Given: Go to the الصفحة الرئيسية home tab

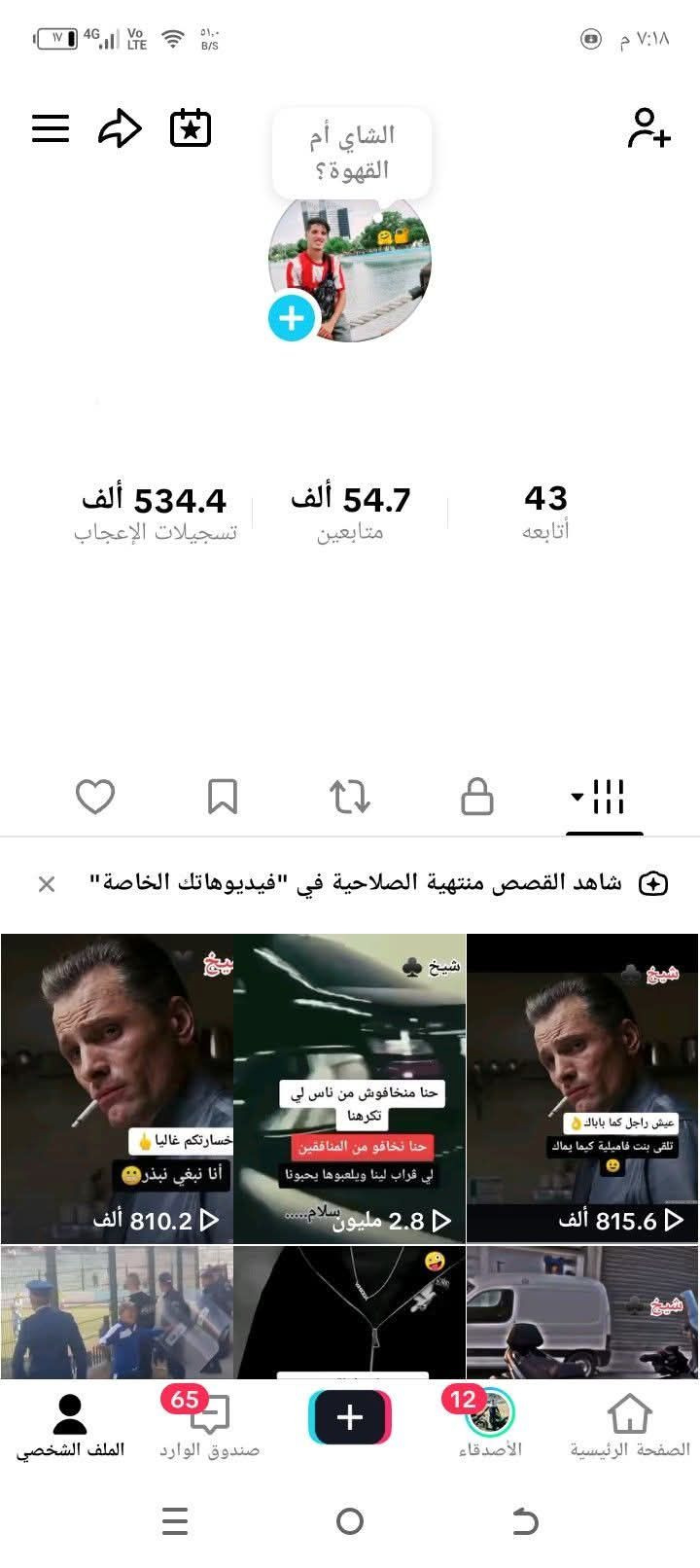Looking at the screenshot, I should (629, 1426).
